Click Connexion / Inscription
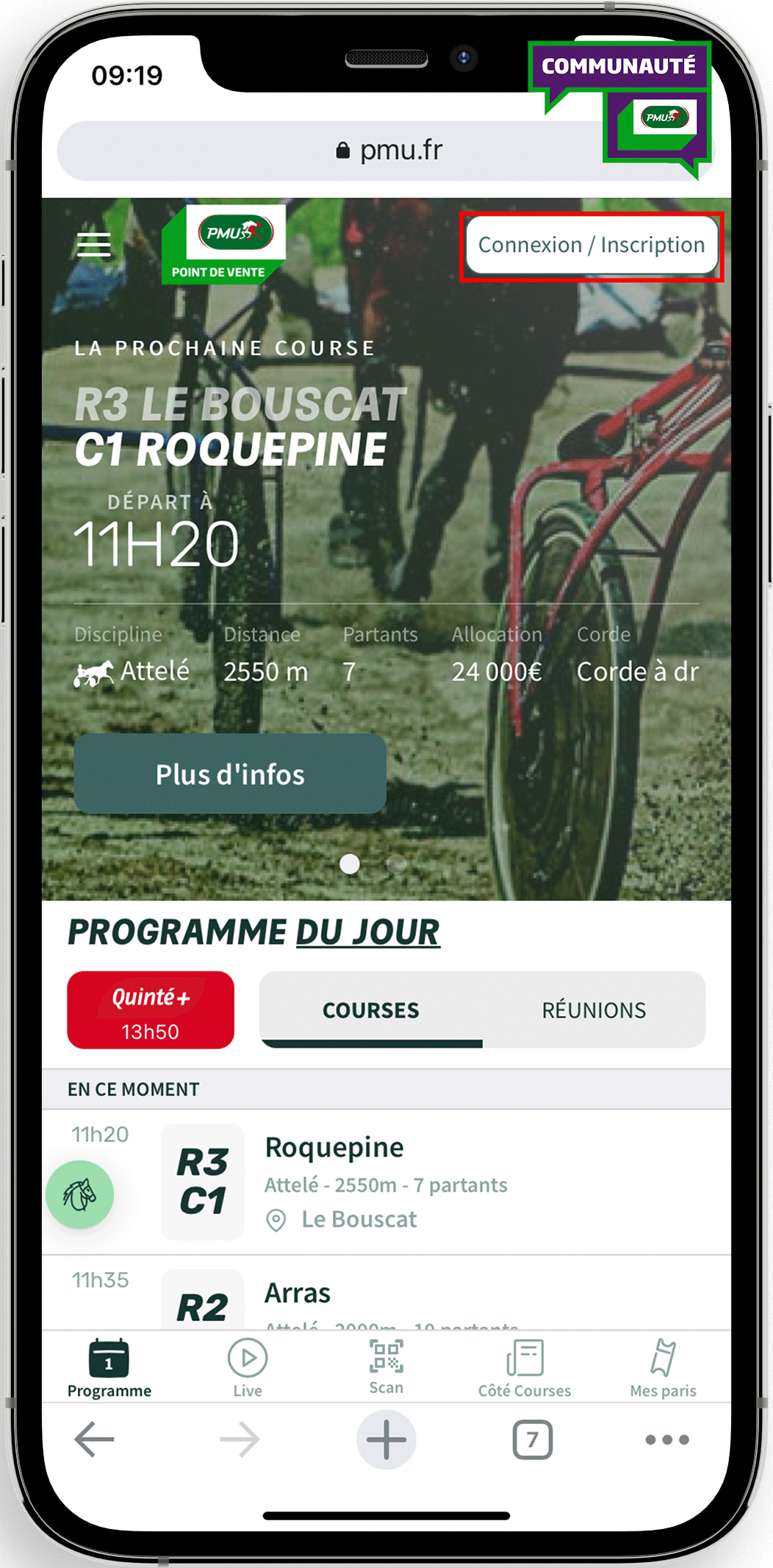The image size is (773, 1568). click(591, 245)
